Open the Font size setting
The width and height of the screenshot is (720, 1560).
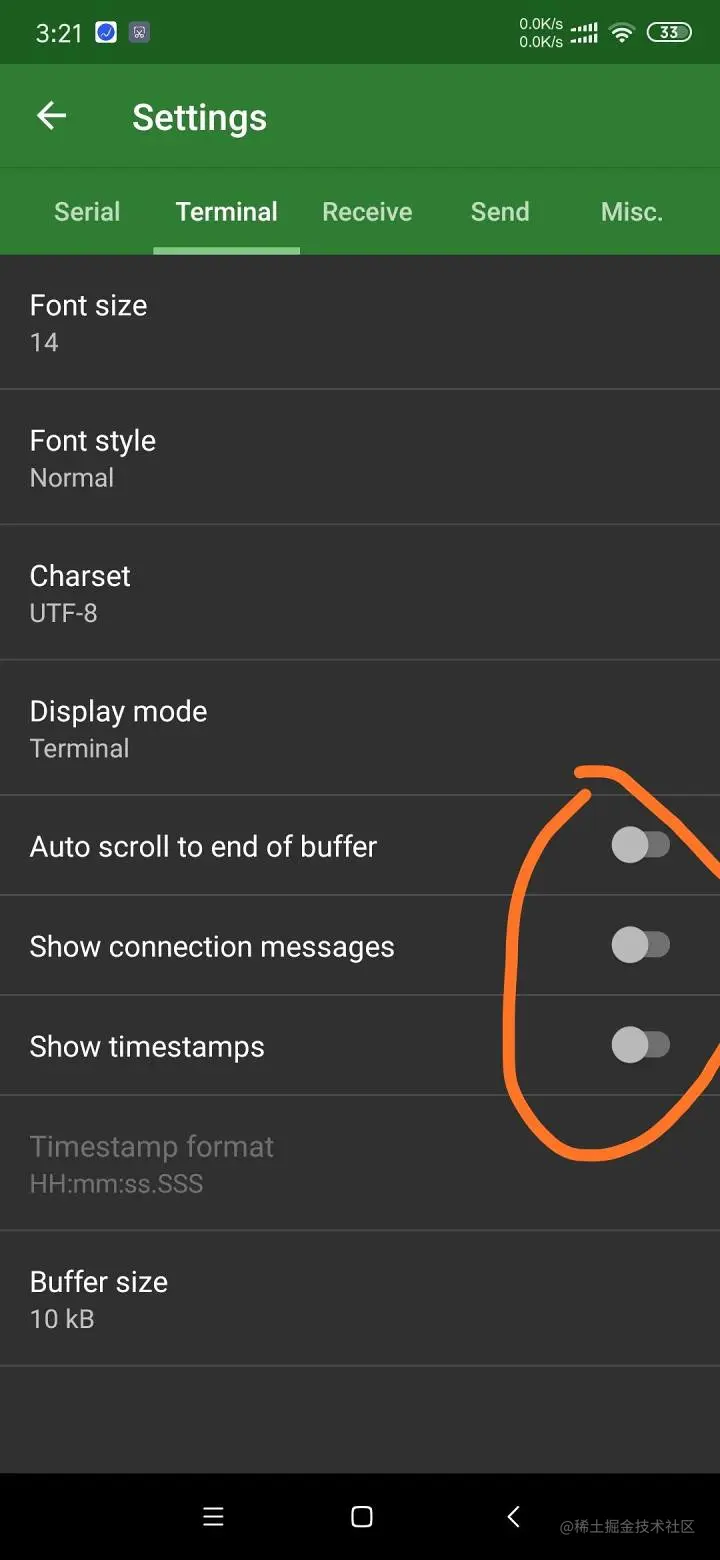pyautogui.click(x=360, y=322)
